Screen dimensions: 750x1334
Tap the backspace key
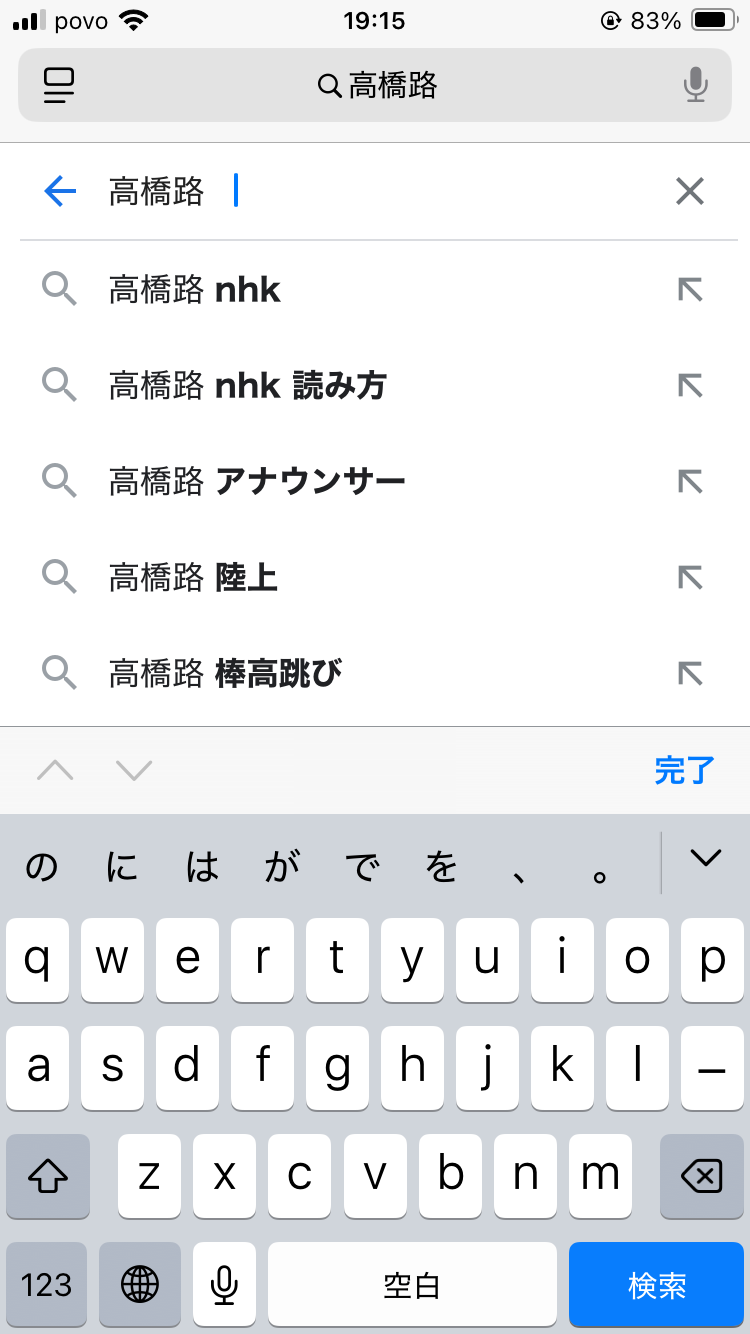[701, 1176]
